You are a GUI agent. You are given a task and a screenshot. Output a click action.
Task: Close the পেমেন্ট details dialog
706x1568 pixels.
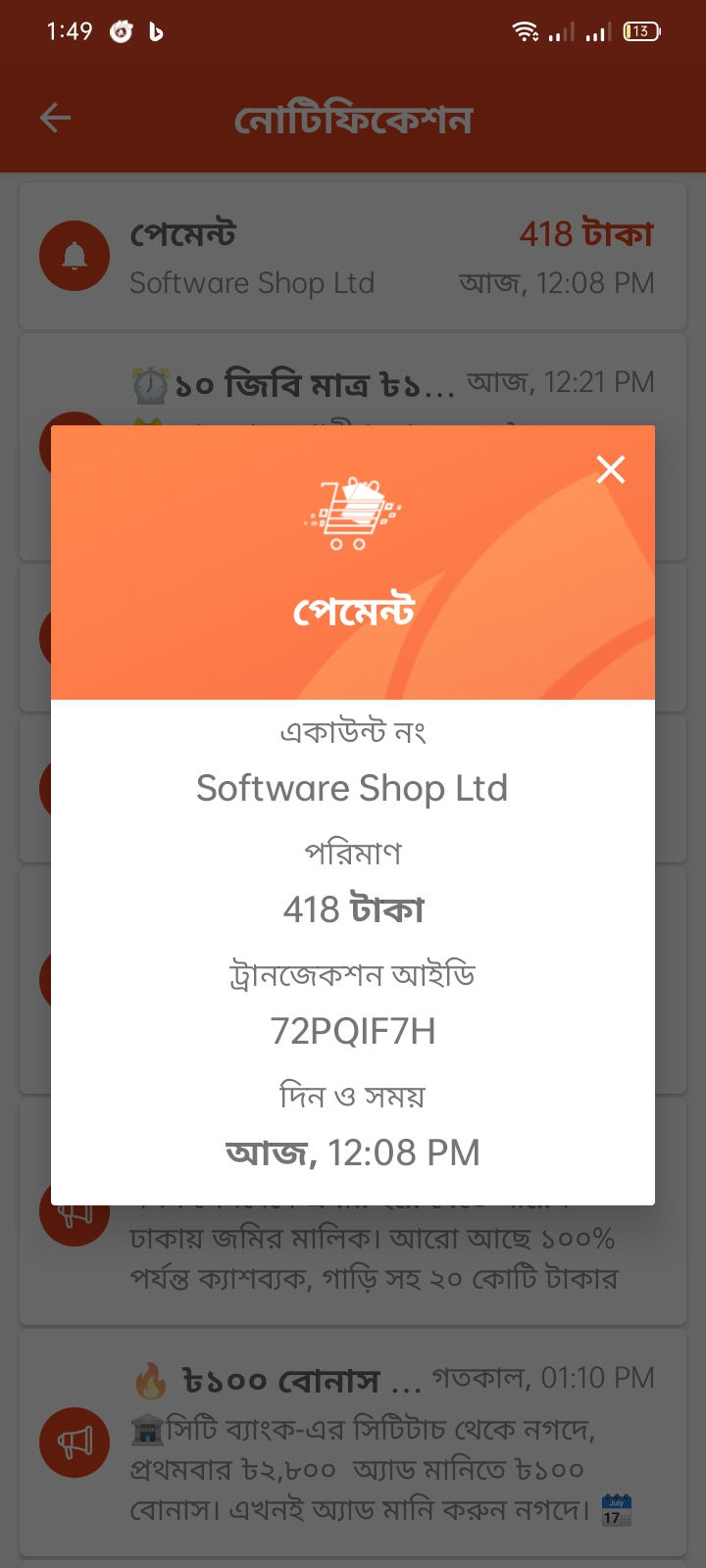611,470
